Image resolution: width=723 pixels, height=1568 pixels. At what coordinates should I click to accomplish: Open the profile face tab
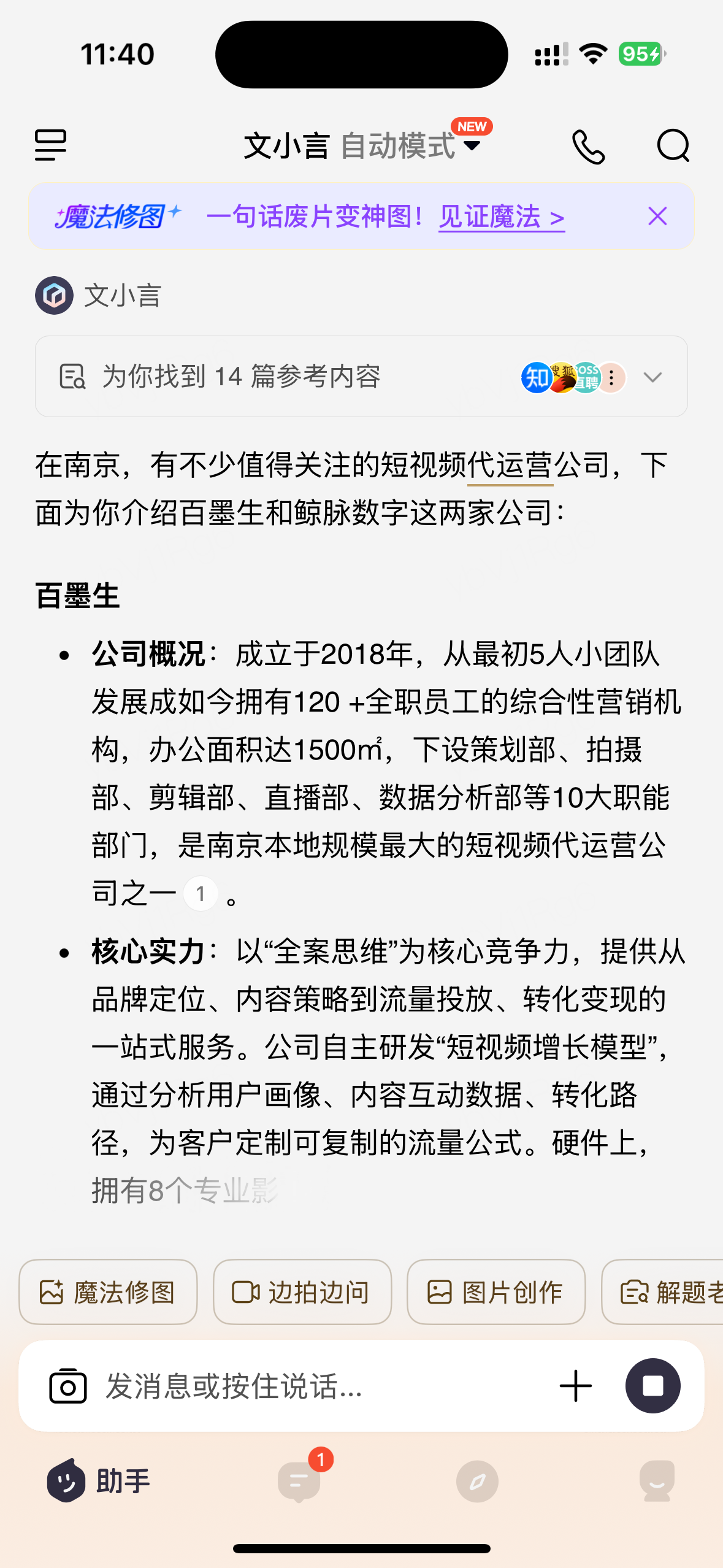tap(657, 1481)
